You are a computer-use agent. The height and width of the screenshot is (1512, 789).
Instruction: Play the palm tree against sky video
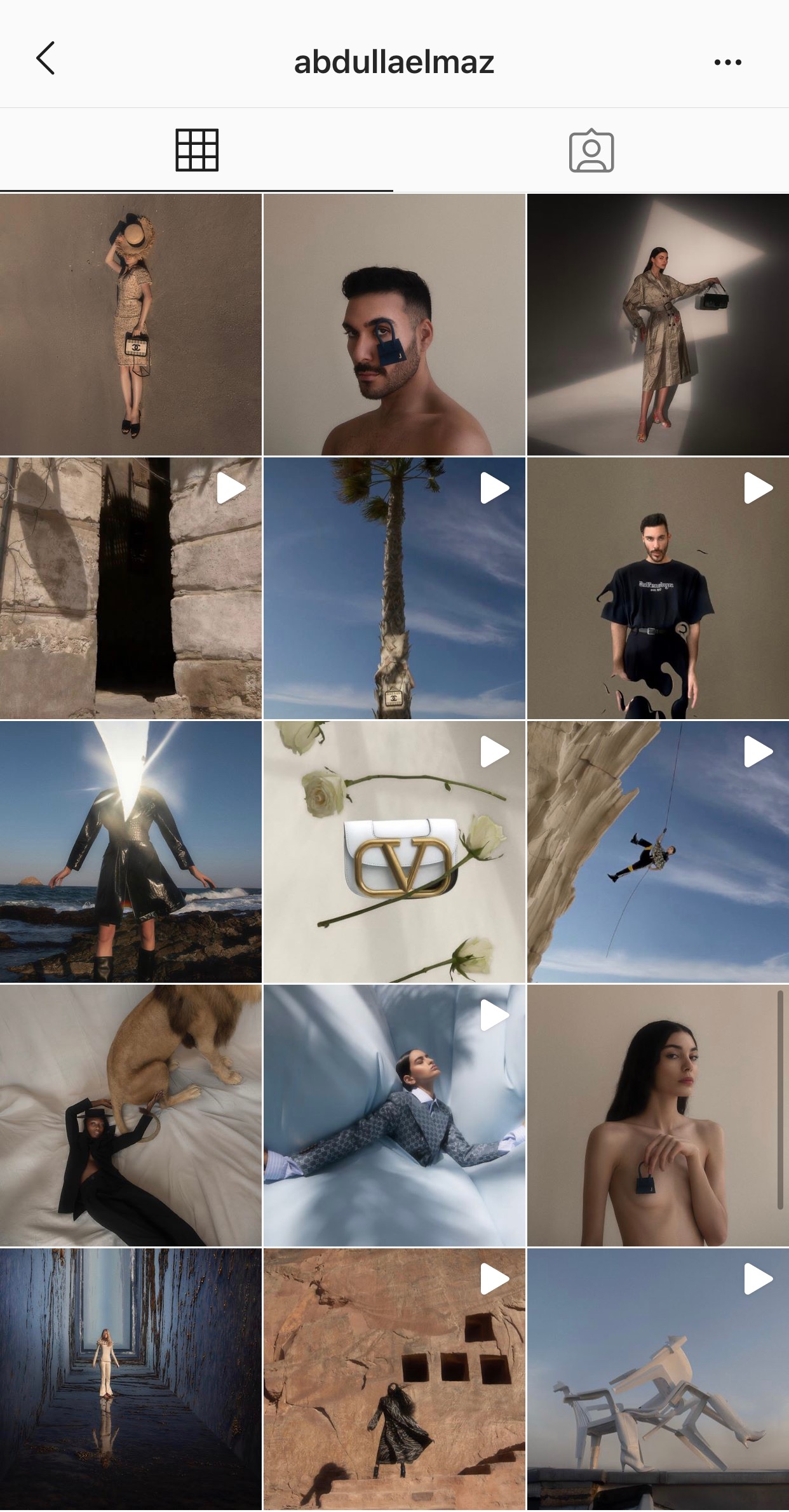[x=394, y=588]
